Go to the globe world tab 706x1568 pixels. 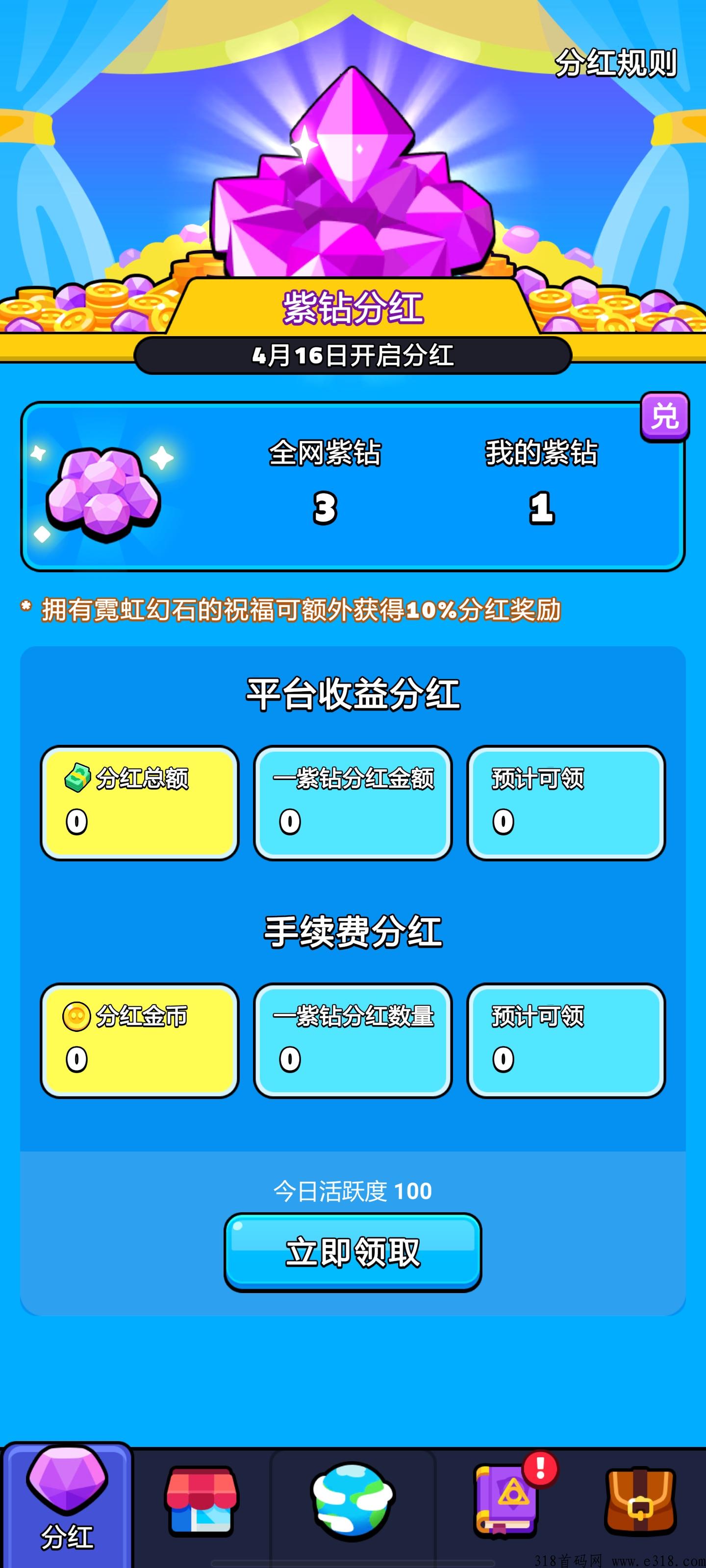click(x=353, y=1501)
